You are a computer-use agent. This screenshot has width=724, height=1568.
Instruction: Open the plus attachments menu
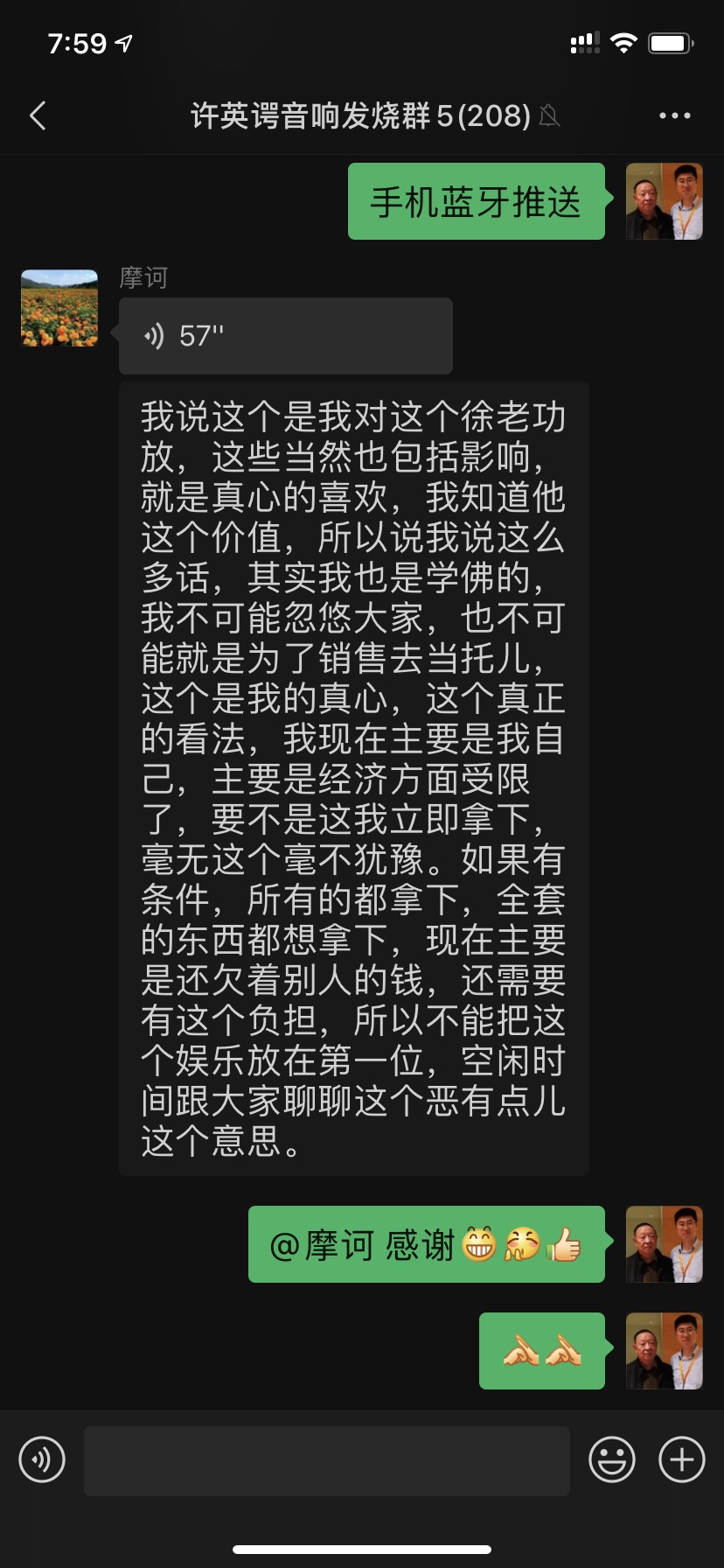(x=681, y=1459)
